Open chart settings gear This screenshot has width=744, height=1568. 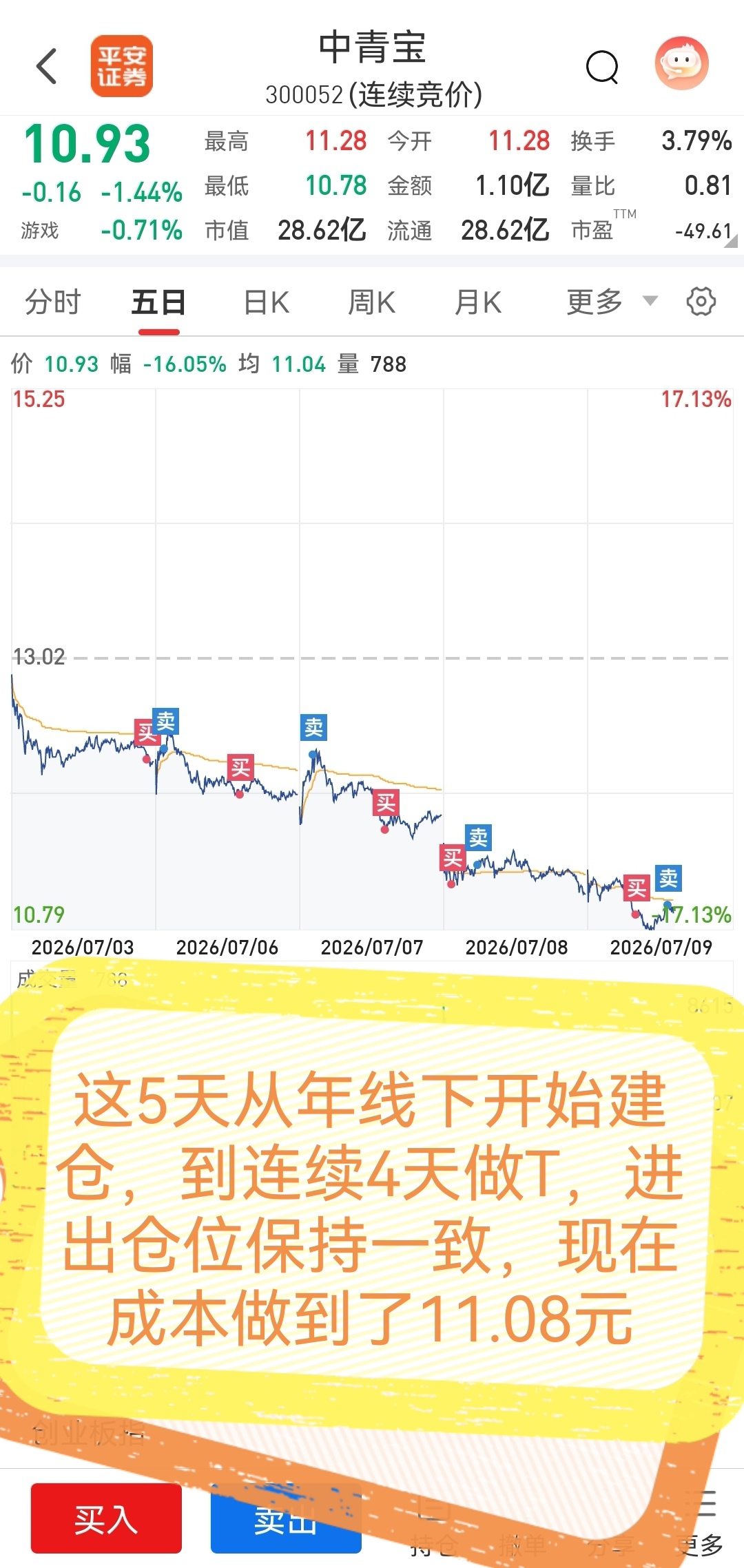click(x=701, y=302)
